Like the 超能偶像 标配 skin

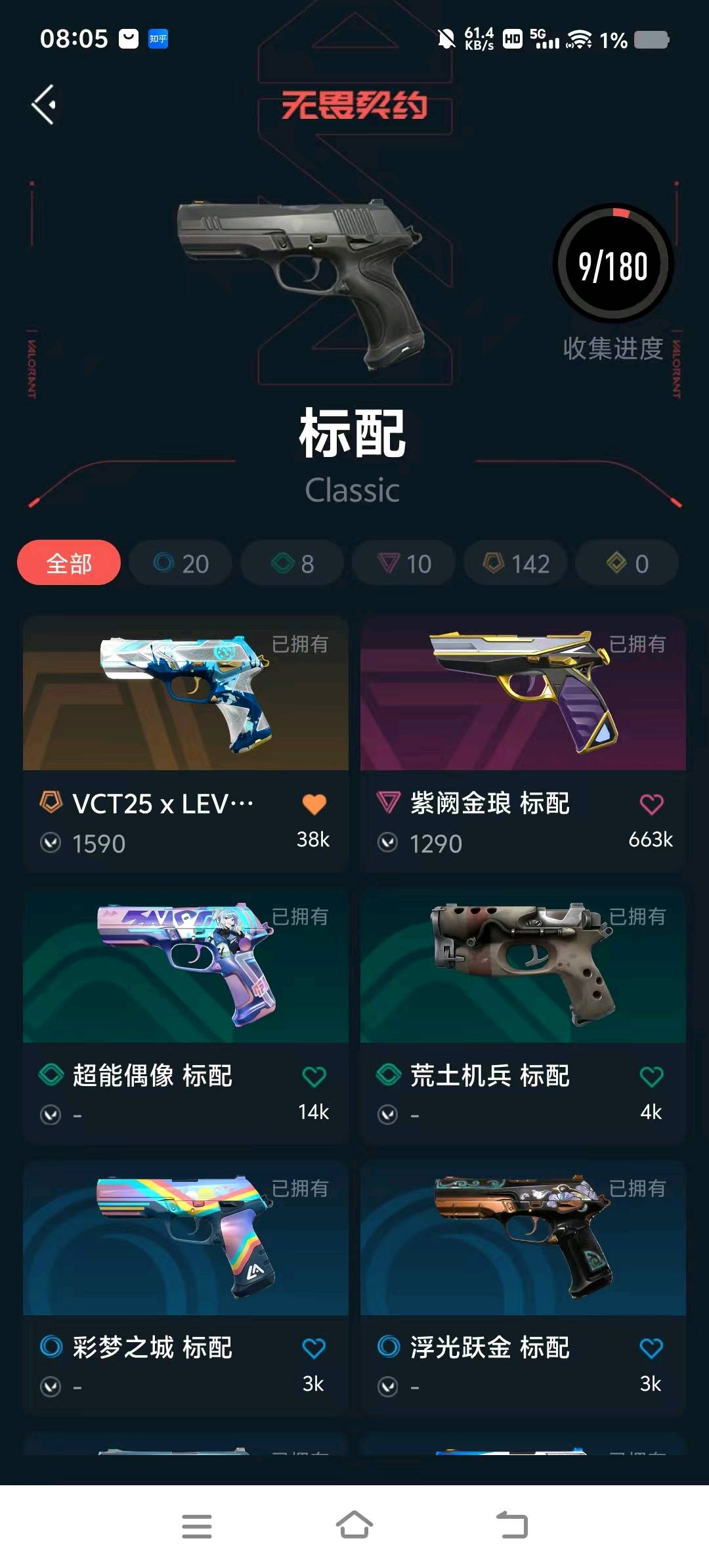point(314,1076)
